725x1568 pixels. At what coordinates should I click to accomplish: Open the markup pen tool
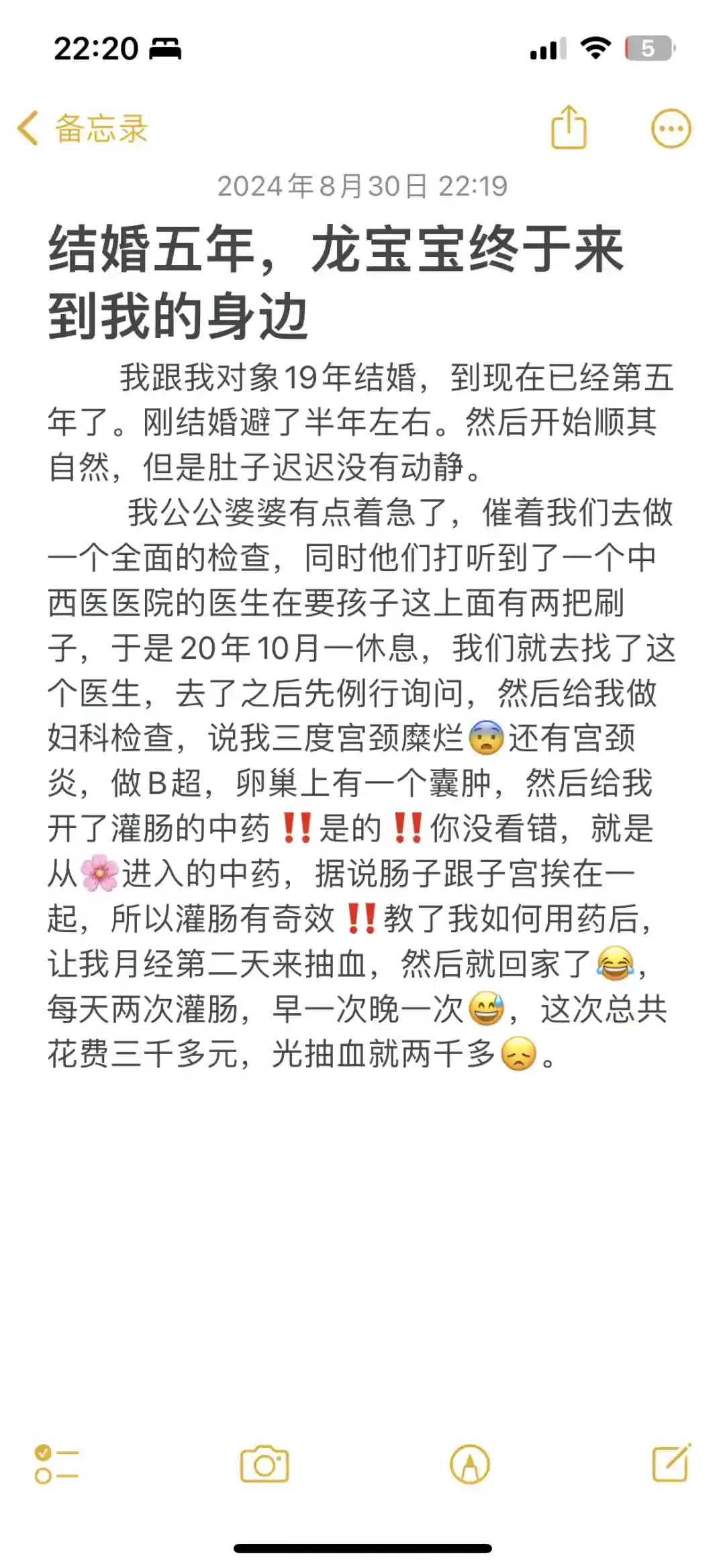tap(469, 1464)
